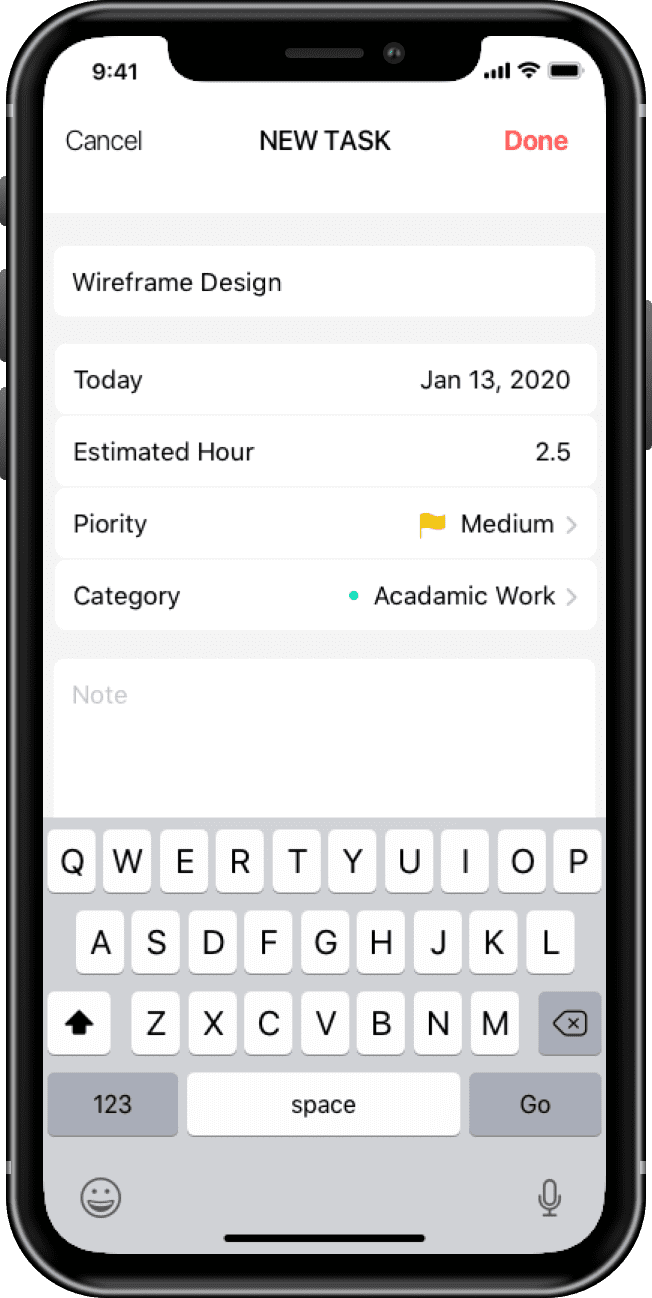Hit the backspace key on the keyboard
This screenshot has width=652, height=1298.
(570, 1024)
